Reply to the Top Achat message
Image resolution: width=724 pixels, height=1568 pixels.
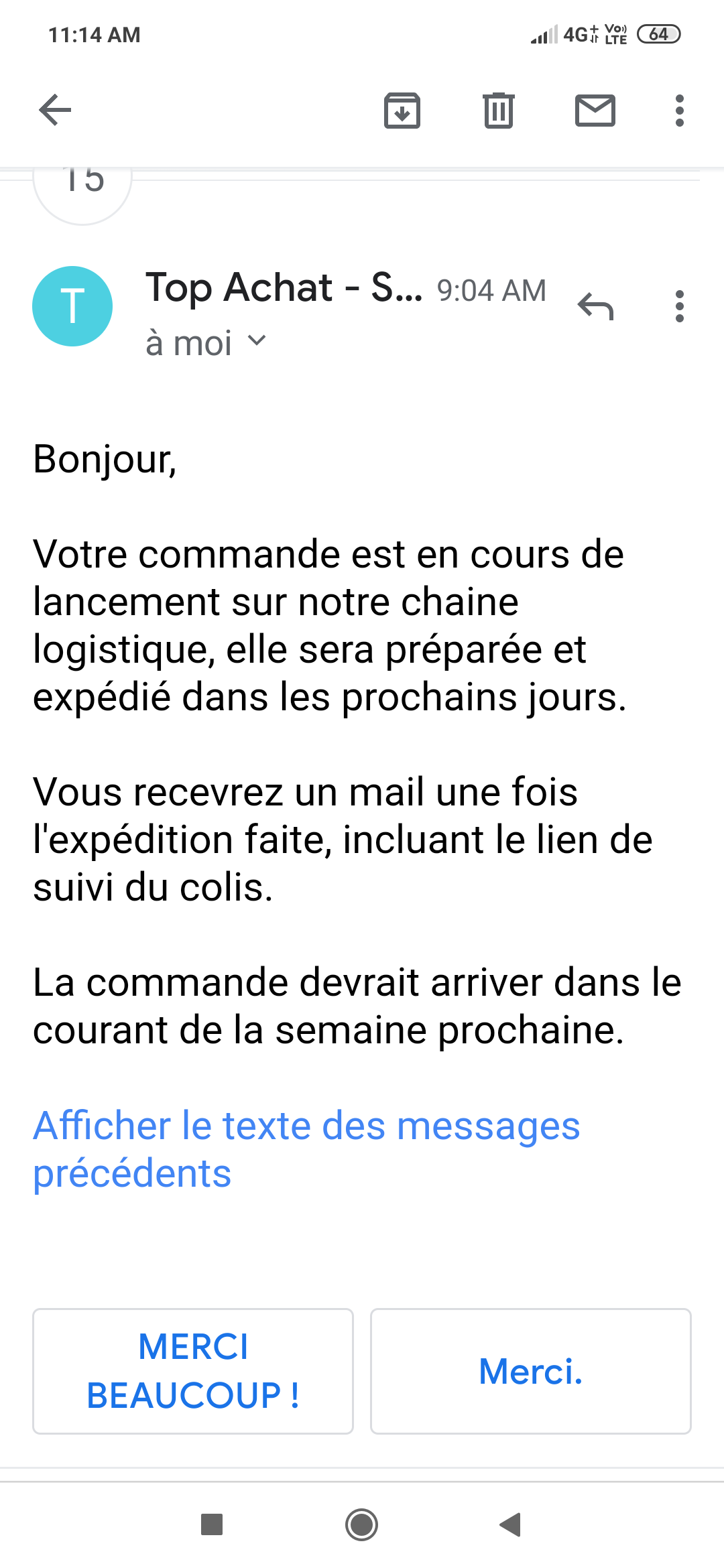tap(595, 307)
